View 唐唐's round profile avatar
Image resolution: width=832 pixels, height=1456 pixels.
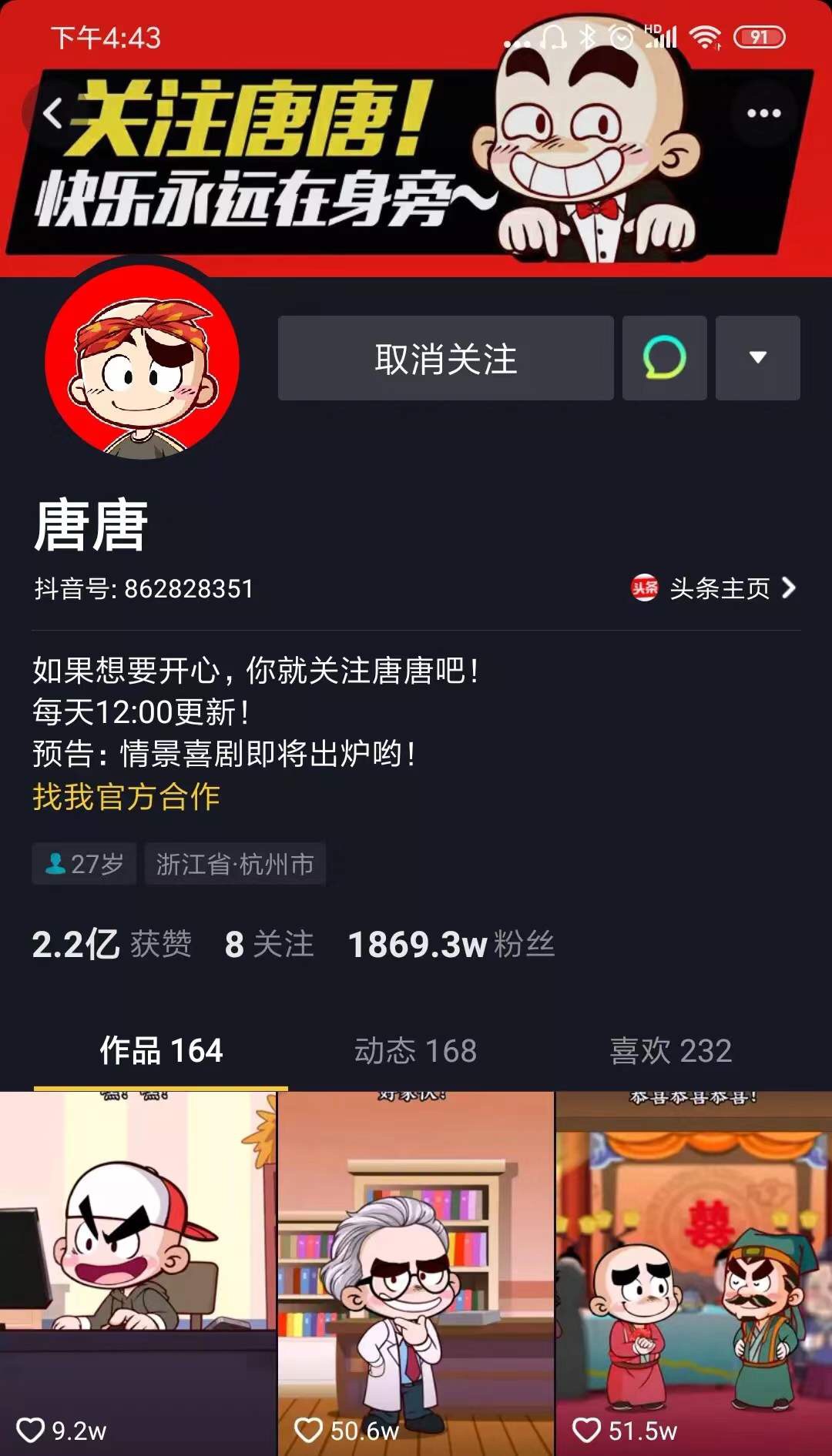point(142,362)
